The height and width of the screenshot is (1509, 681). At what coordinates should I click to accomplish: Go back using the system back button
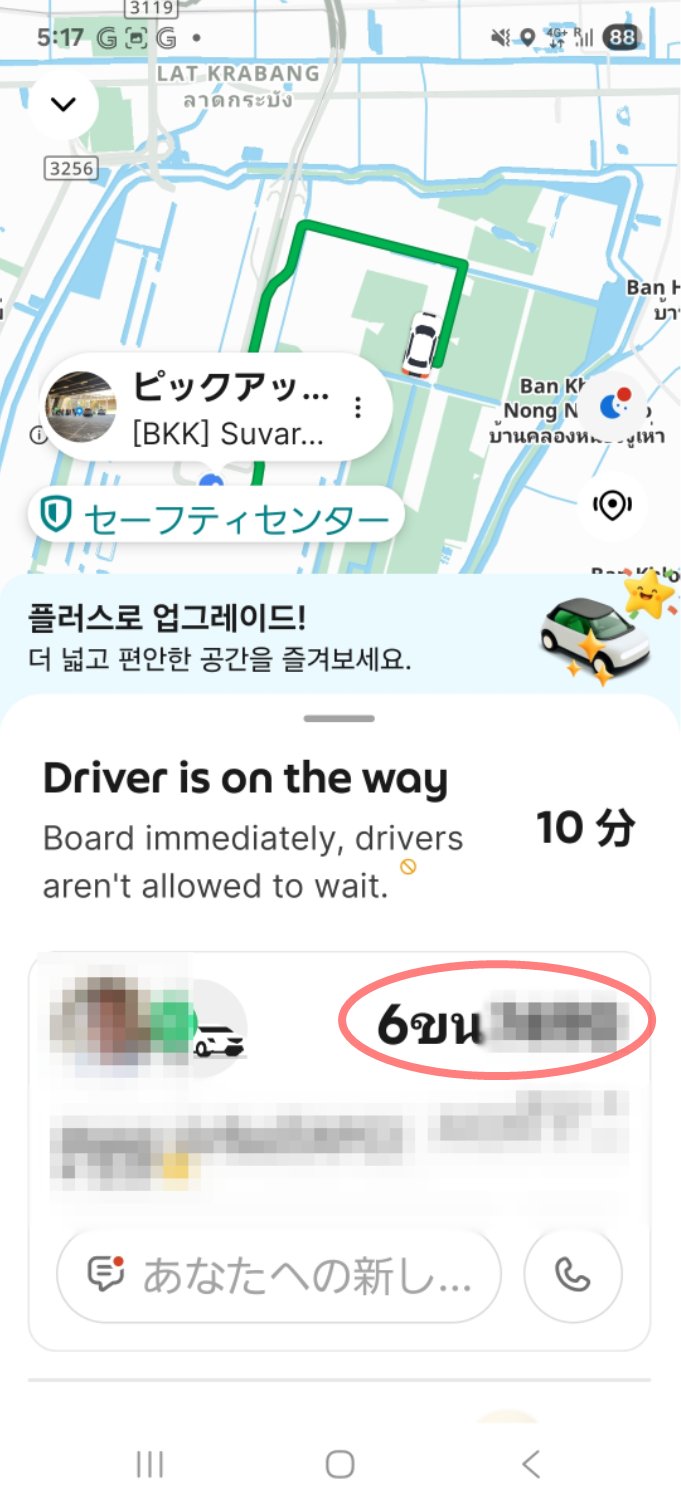click(x=531, y=1465)
